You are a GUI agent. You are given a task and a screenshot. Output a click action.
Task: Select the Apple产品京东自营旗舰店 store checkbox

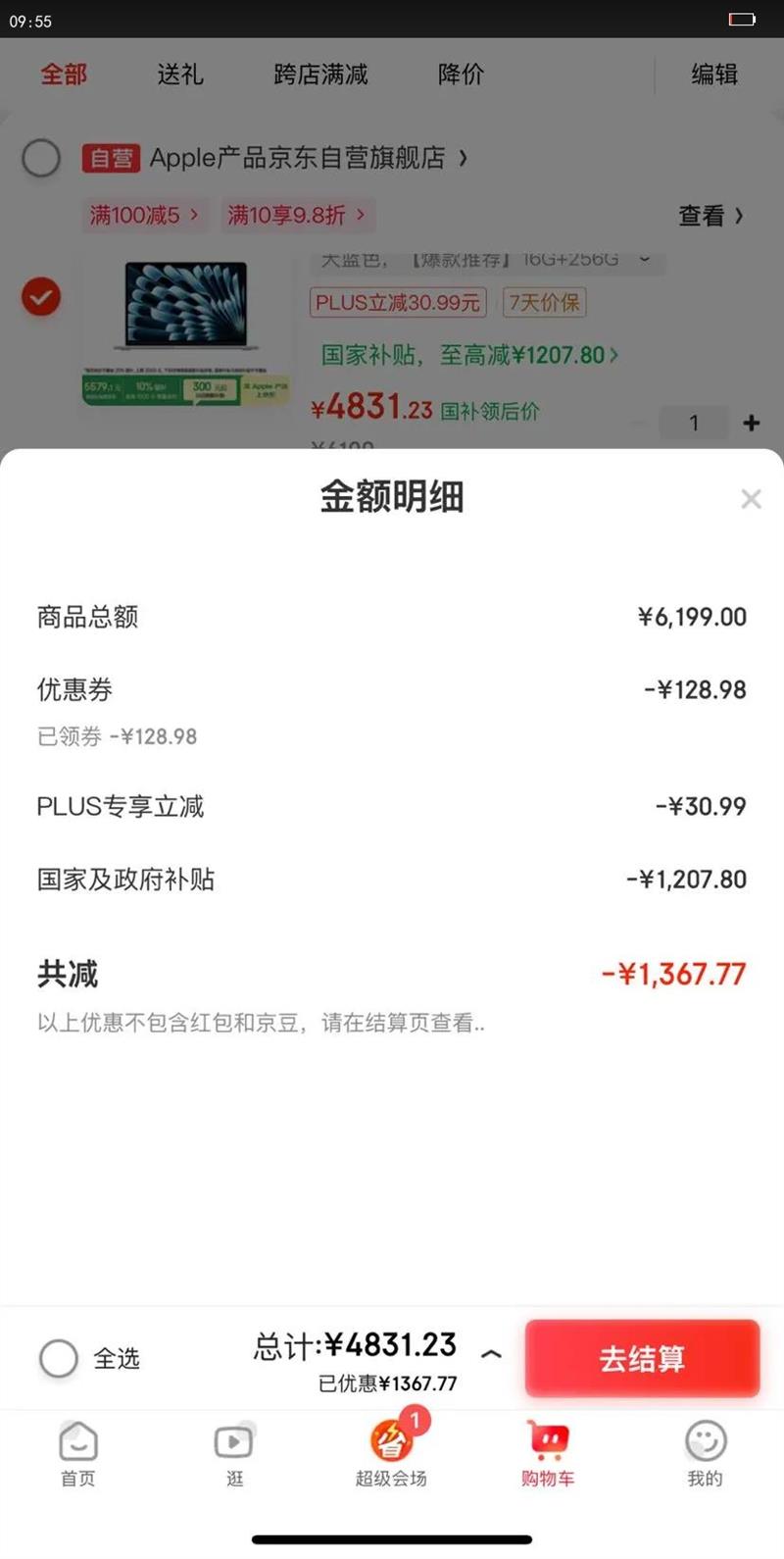pyautogui.click(x=41, y=158)
